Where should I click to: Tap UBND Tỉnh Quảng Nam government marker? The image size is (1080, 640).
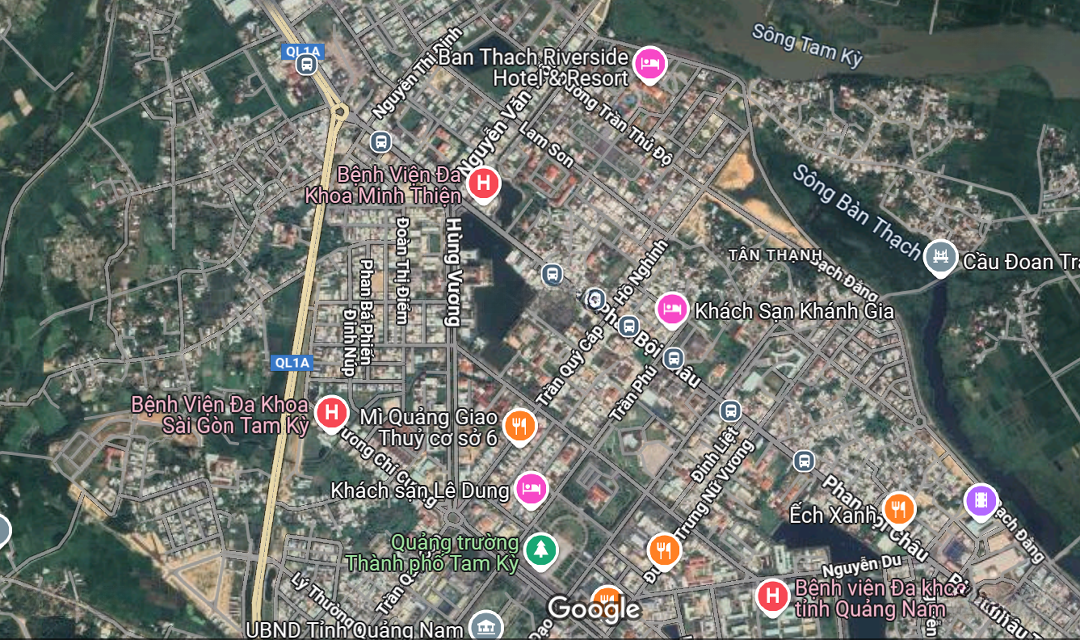pos(486,627)
